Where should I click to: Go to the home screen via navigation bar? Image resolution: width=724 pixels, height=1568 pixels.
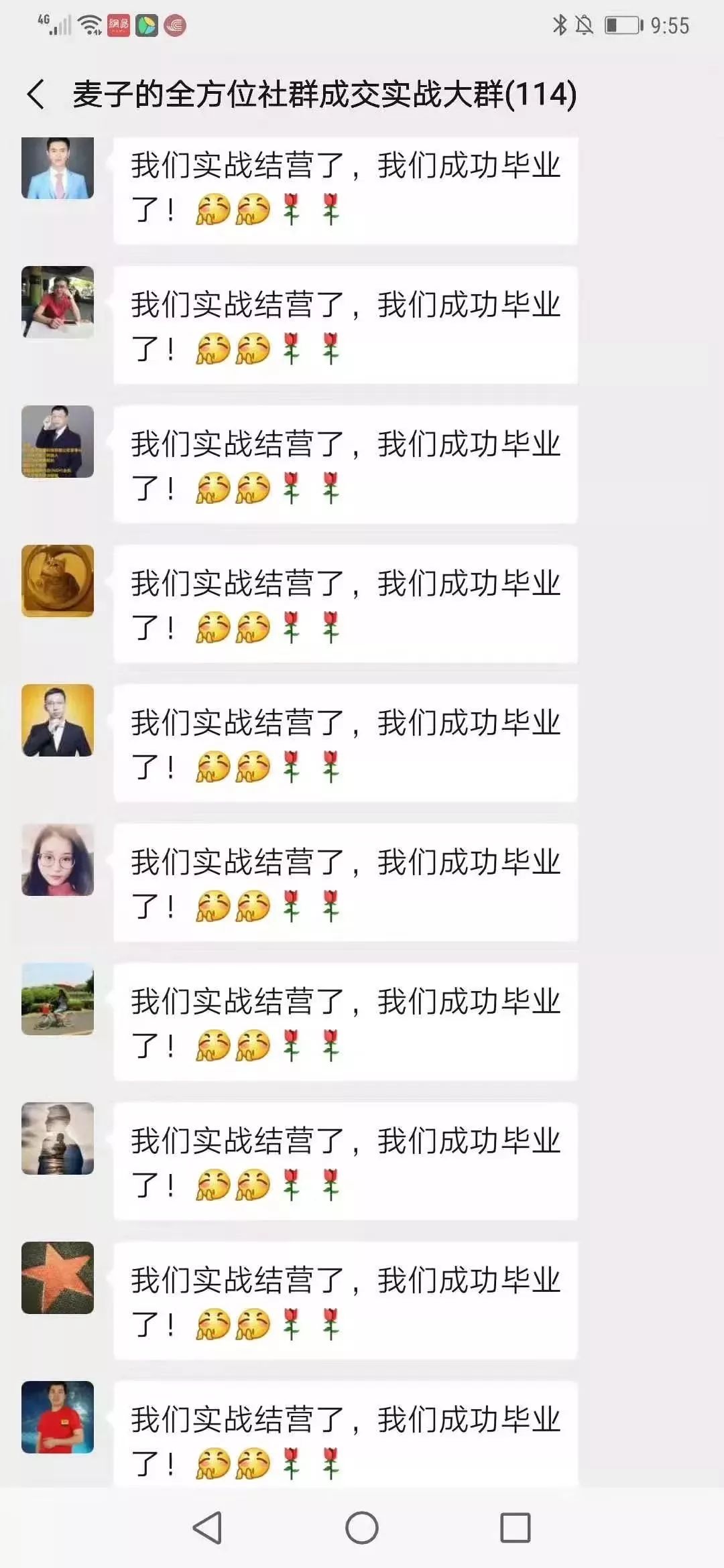click(362, 1528)
